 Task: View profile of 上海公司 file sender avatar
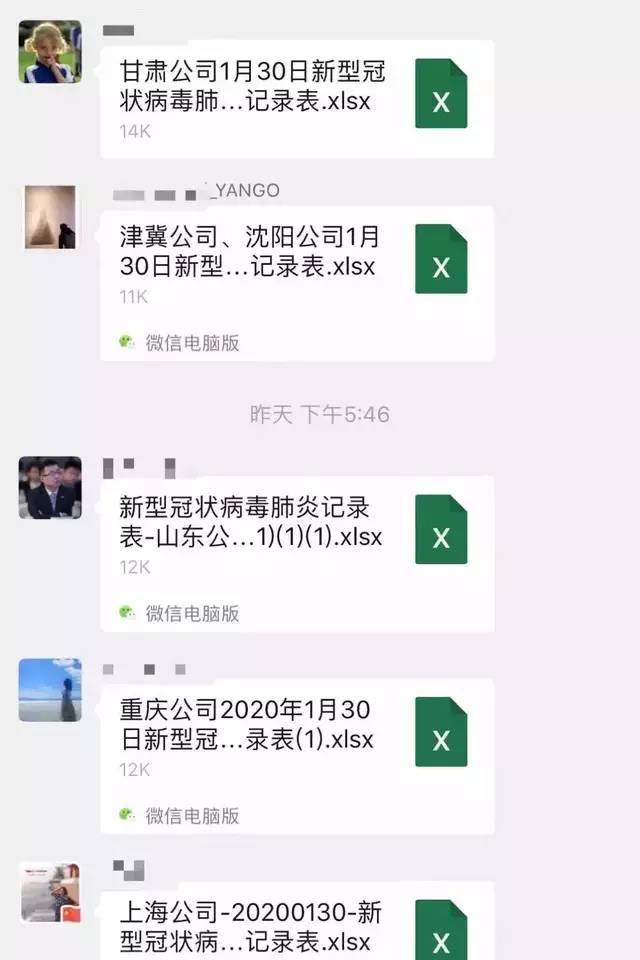coord(50,892)
